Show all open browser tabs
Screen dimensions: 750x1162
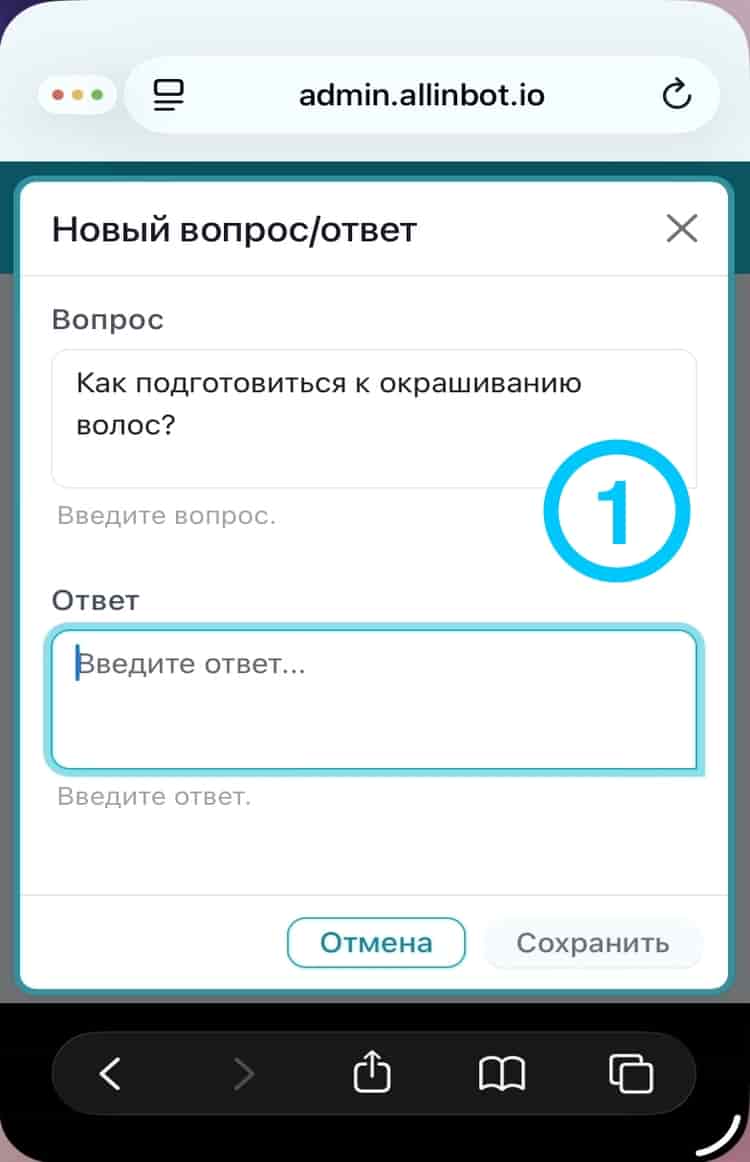[631, 1074]
